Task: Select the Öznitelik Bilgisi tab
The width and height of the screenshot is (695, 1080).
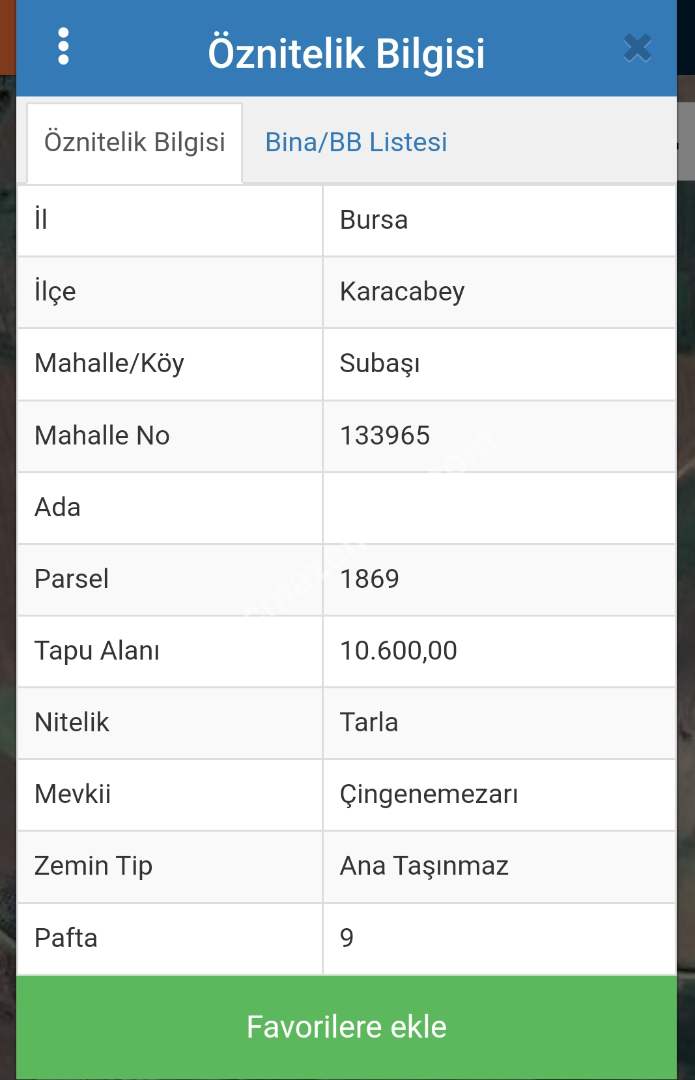Action: pos(134,142)
